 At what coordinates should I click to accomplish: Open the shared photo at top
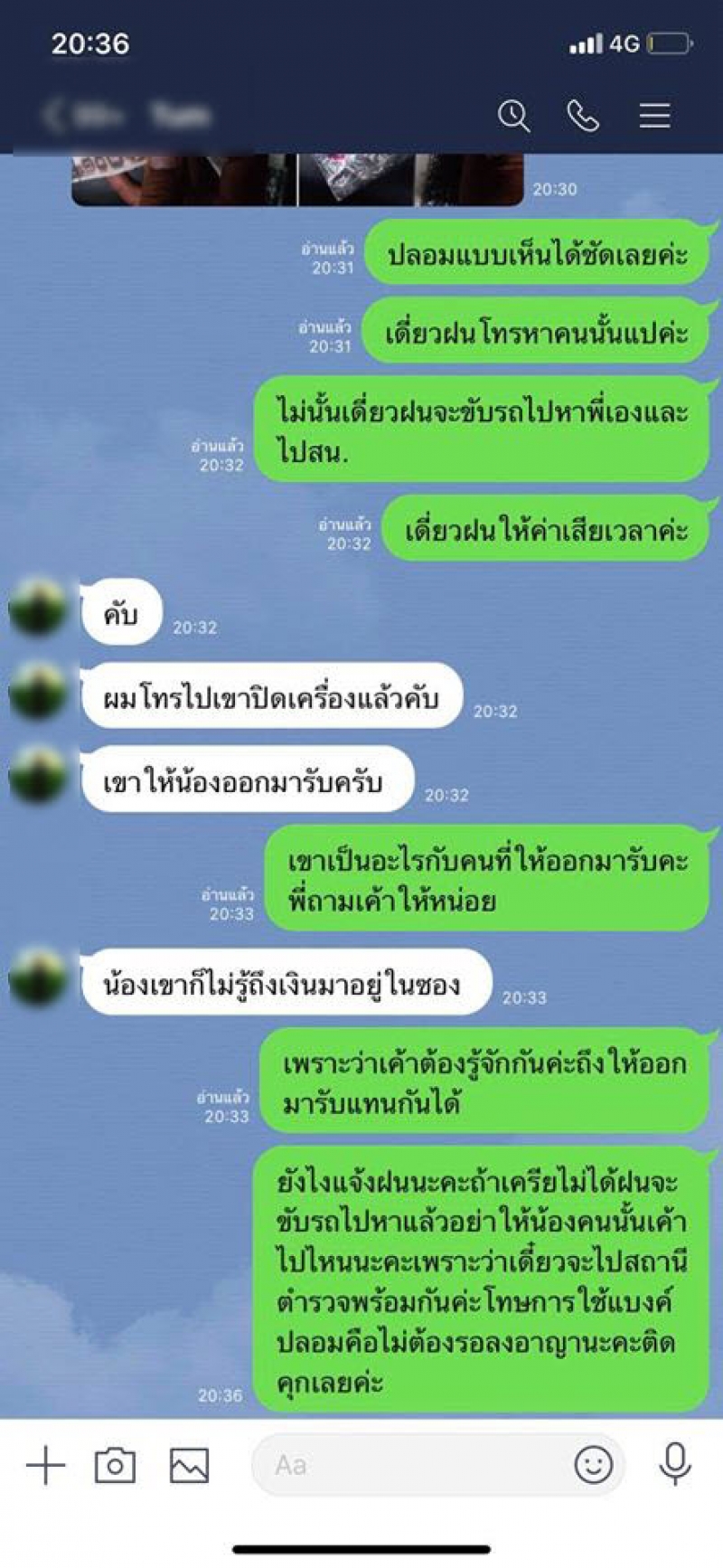pyautogui.click(x=296, y=179)
